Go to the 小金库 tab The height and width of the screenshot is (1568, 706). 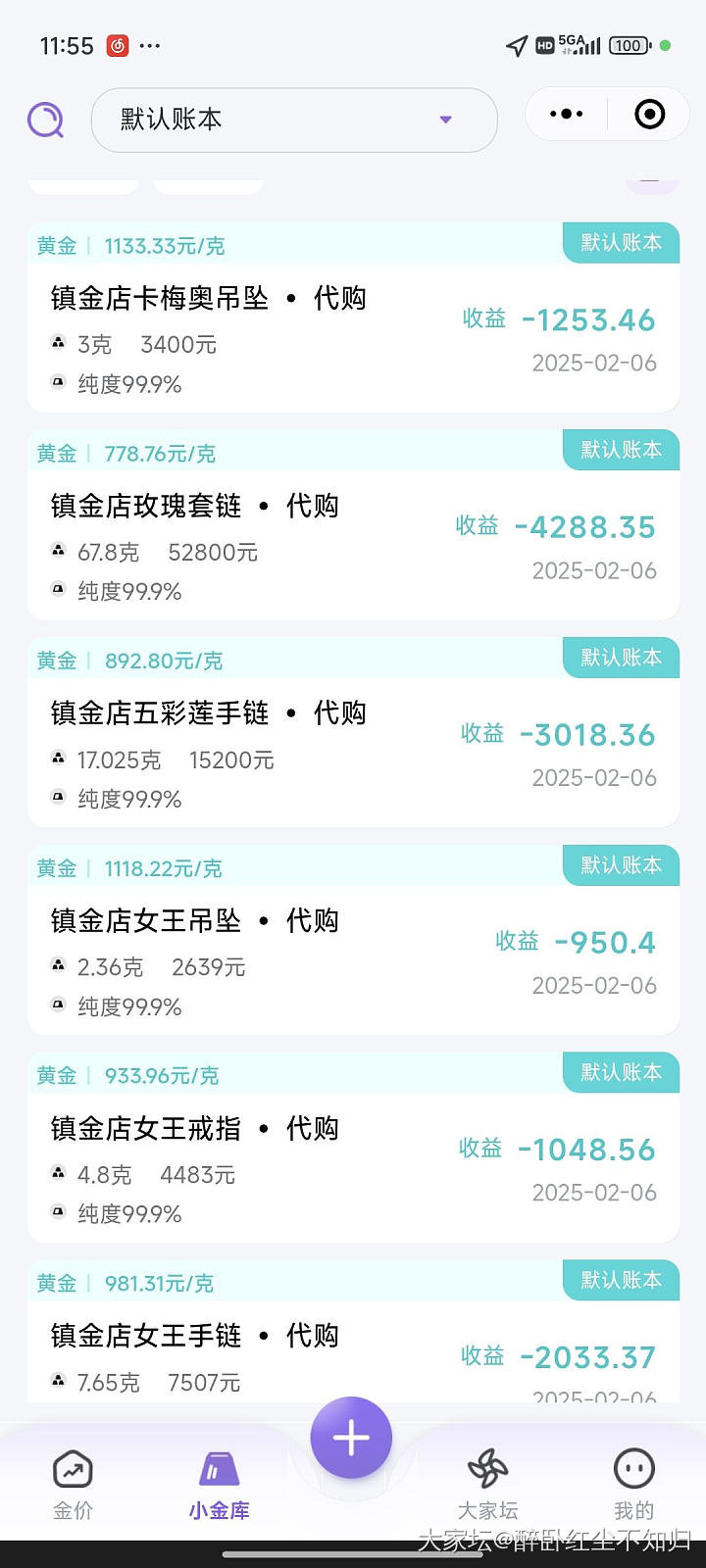(x=219, y=1485)
